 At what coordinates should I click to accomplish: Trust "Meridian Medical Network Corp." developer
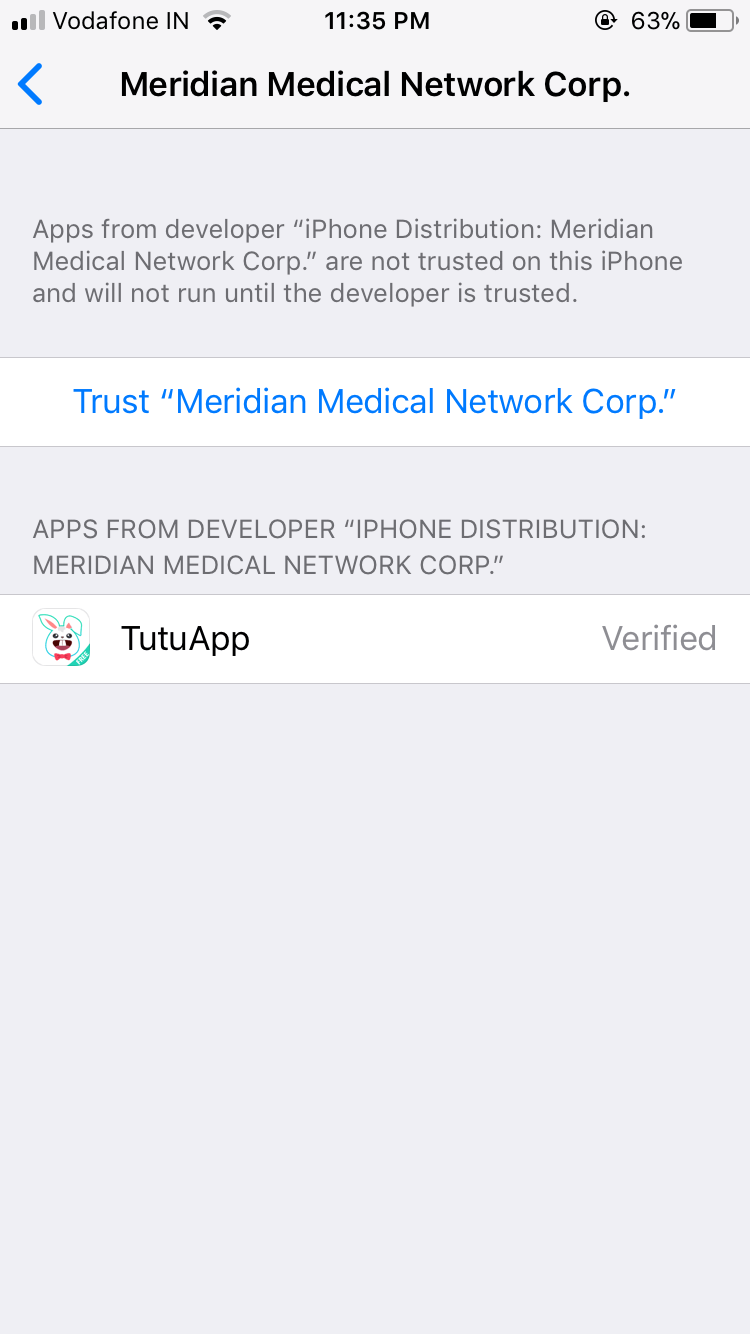[x=375, y=402]
